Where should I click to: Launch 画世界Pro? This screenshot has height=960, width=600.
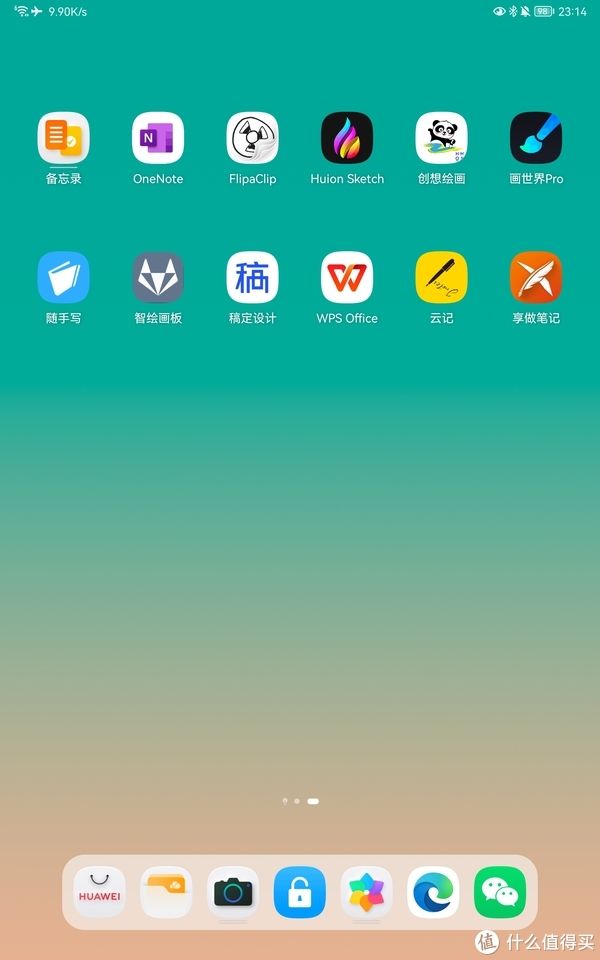coord(536,138)
